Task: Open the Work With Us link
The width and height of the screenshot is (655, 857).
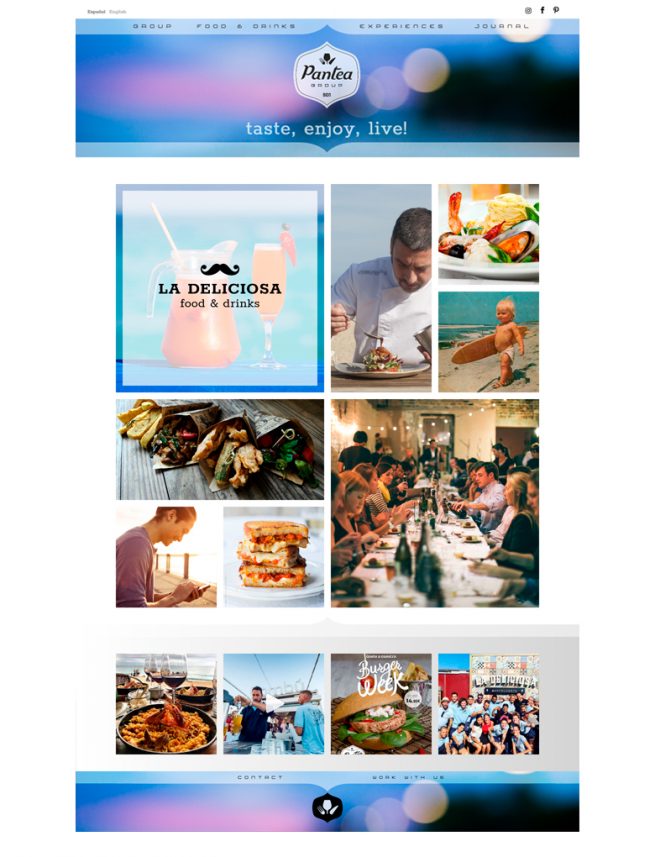Action: click(x=408, y=777)
